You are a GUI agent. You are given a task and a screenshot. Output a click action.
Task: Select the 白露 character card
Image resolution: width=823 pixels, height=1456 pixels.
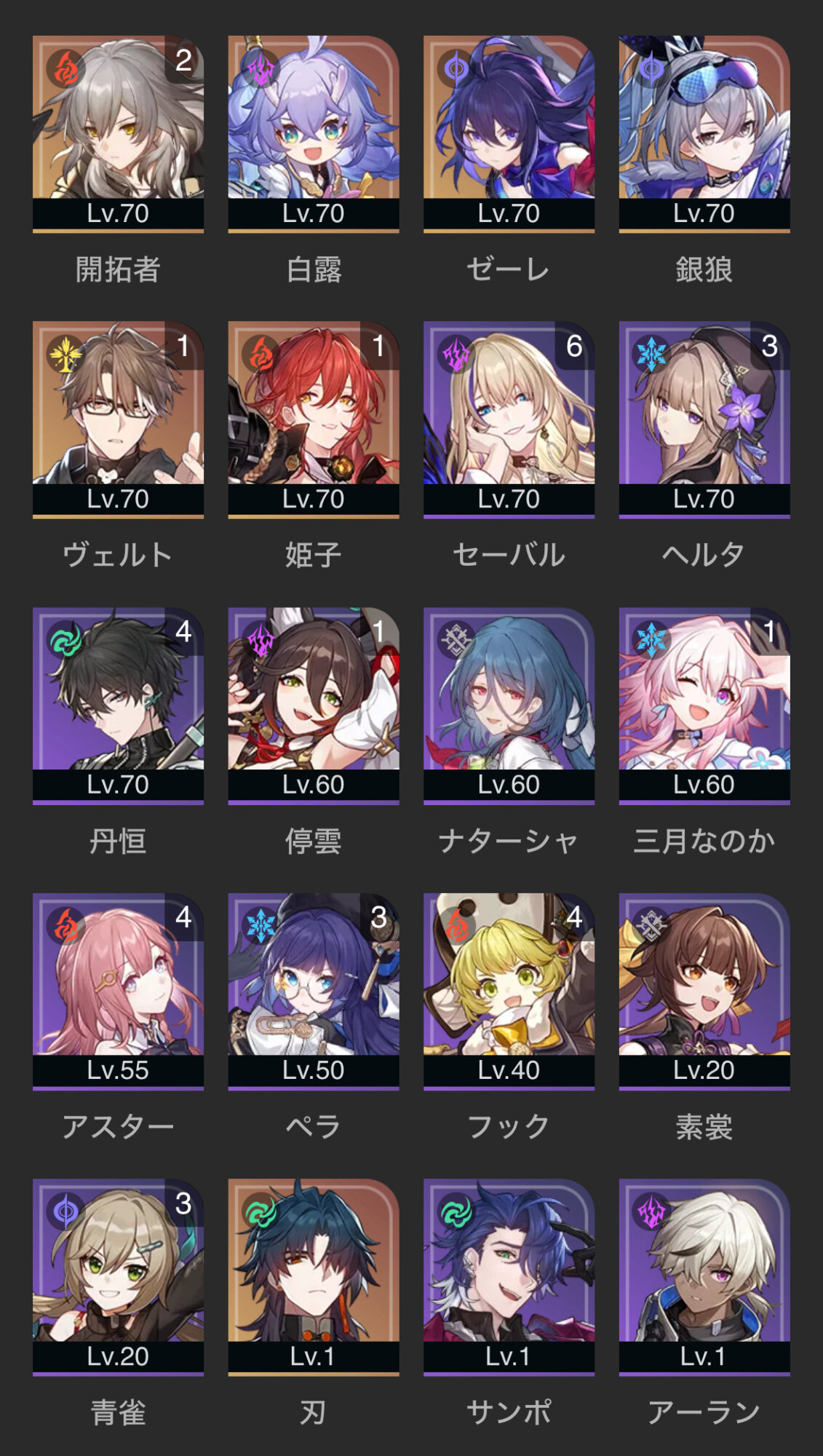pyautogui.click(x=314, y=133)
